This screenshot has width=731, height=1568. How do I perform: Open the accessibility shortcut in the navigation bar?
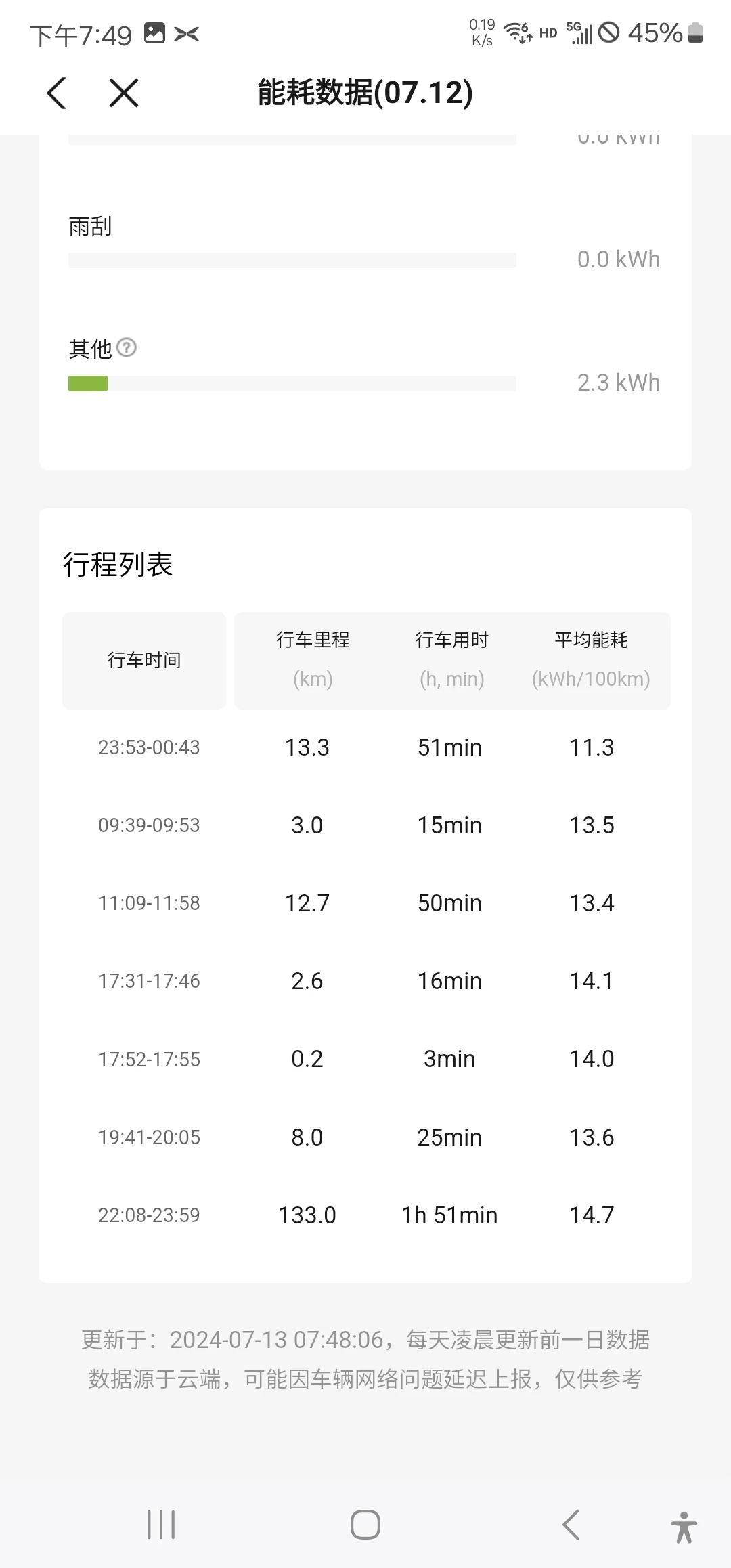[x=684, y=1527]
